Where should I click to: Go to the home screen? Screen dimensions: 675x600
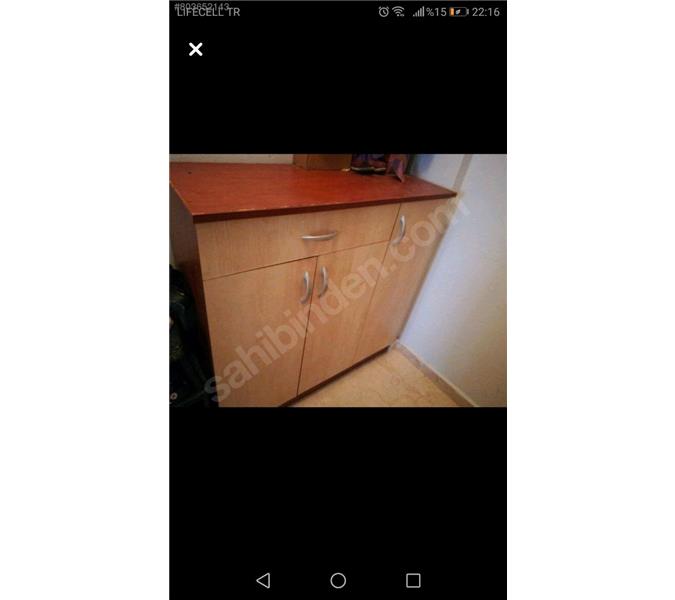tap(338, 580)
